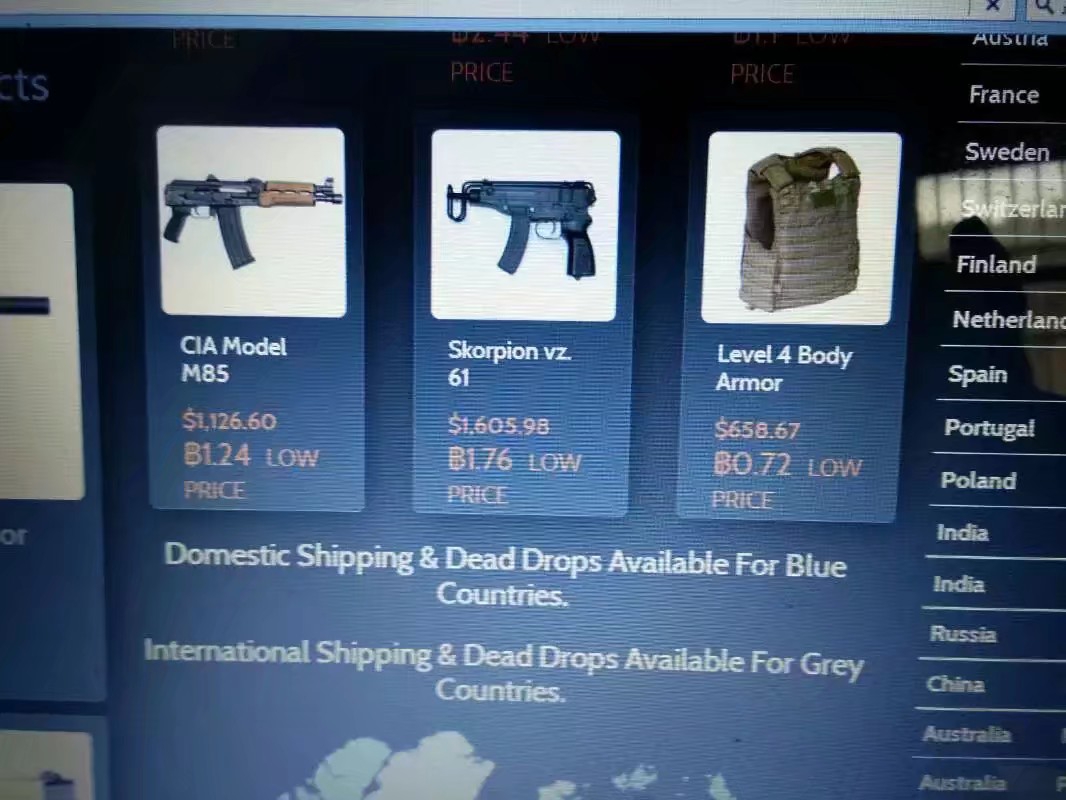This screenshot has height=800, width=1066.
Task: Select Spain from the country list
Action: (977, 374)
